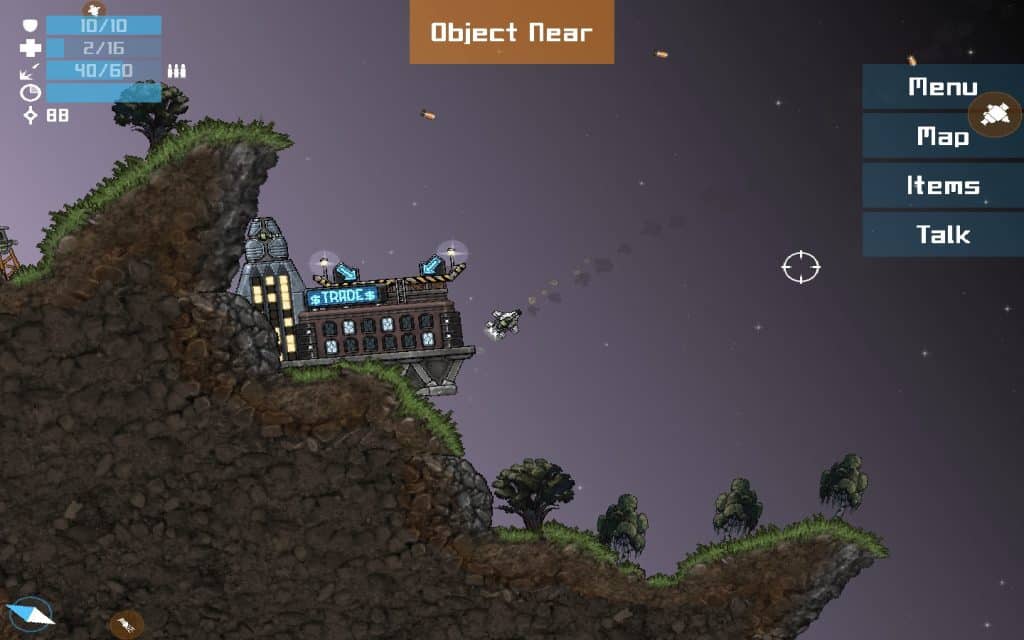1024x640 pixels.
Task: Open the Items inventory
Action: pos(942,185)
